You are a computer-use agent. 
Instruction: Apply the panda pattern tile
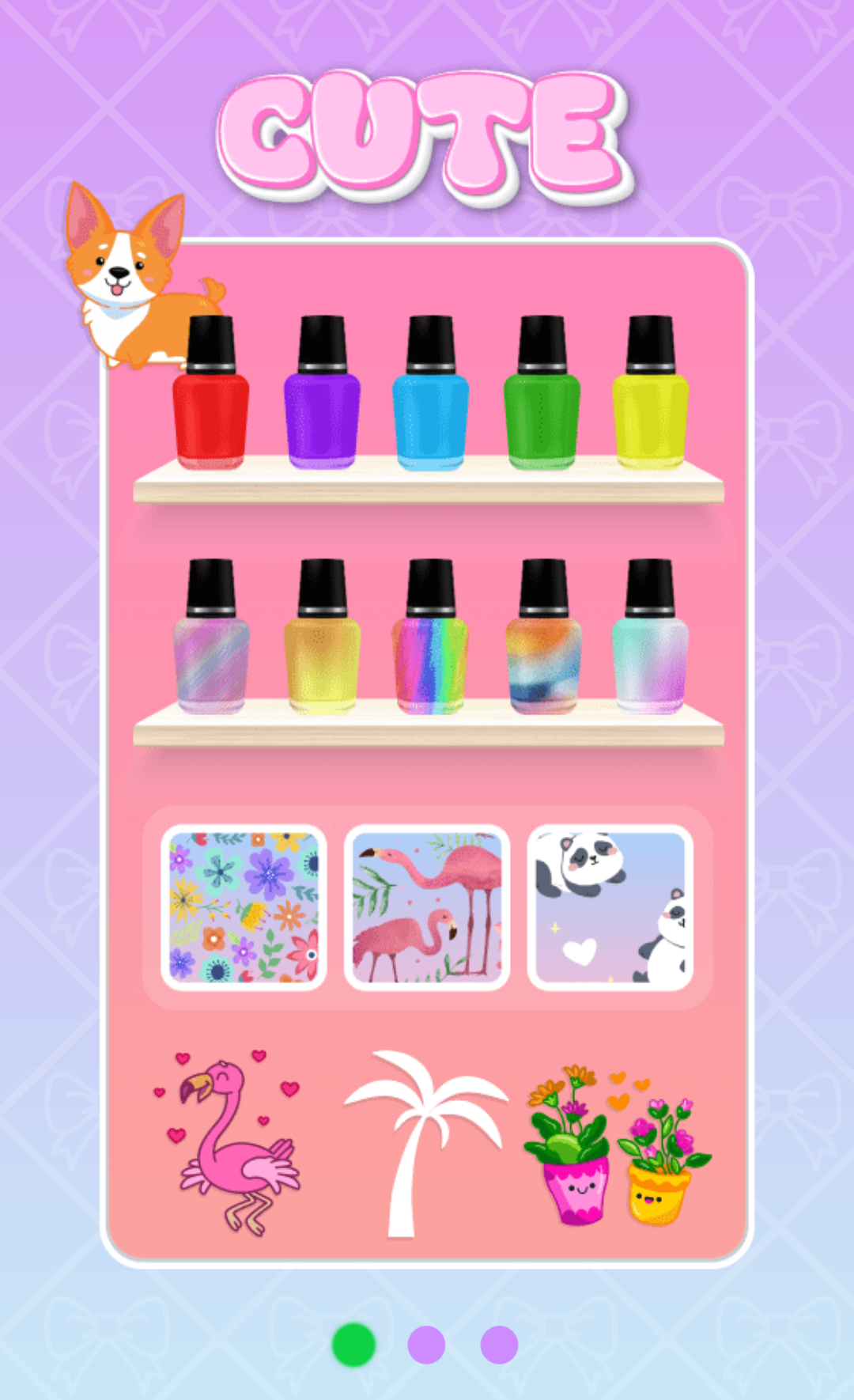pos(610,907)
